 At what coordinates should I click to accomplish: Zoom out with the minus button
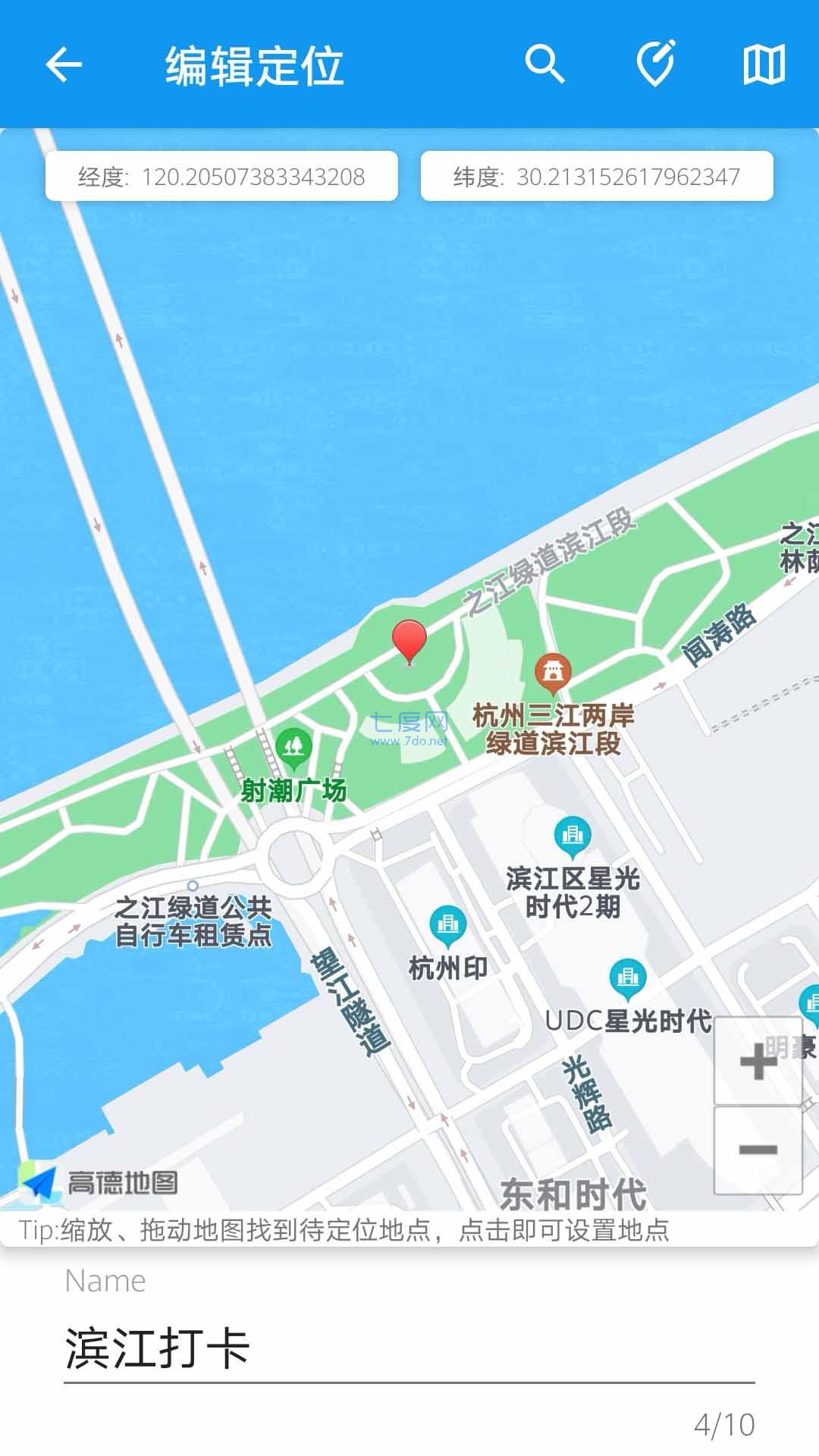pyautogui.click(x=758, y=1150)
